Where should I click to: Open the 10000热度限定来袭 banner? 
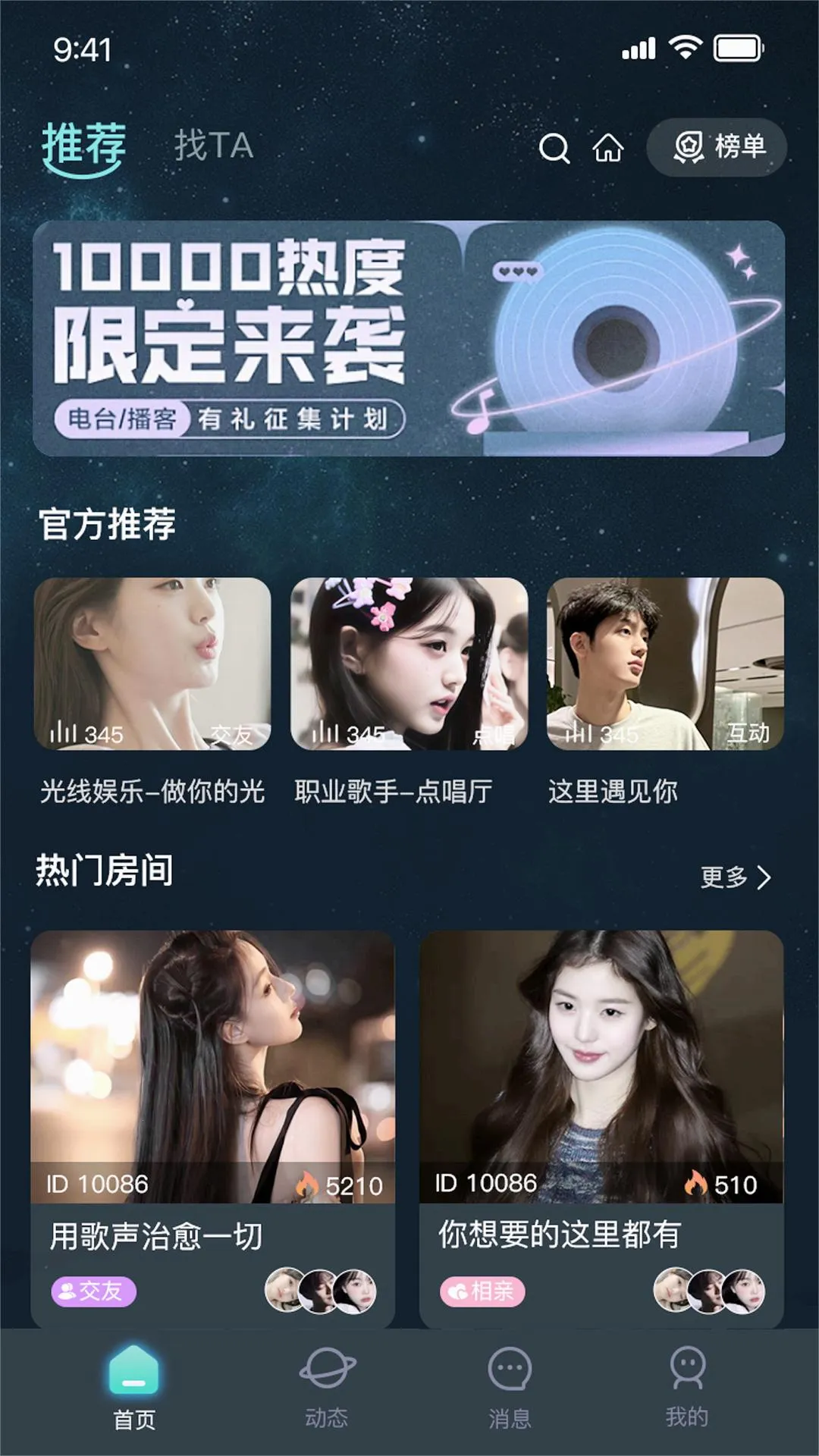coord(409,338)
